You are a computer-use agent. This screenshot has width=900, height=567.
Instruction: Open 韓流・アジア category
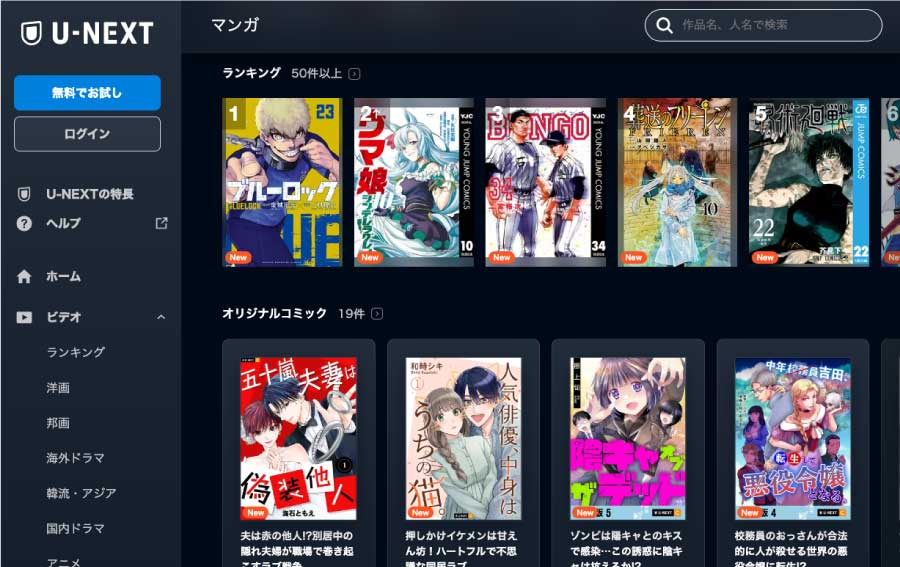[82, 493]
